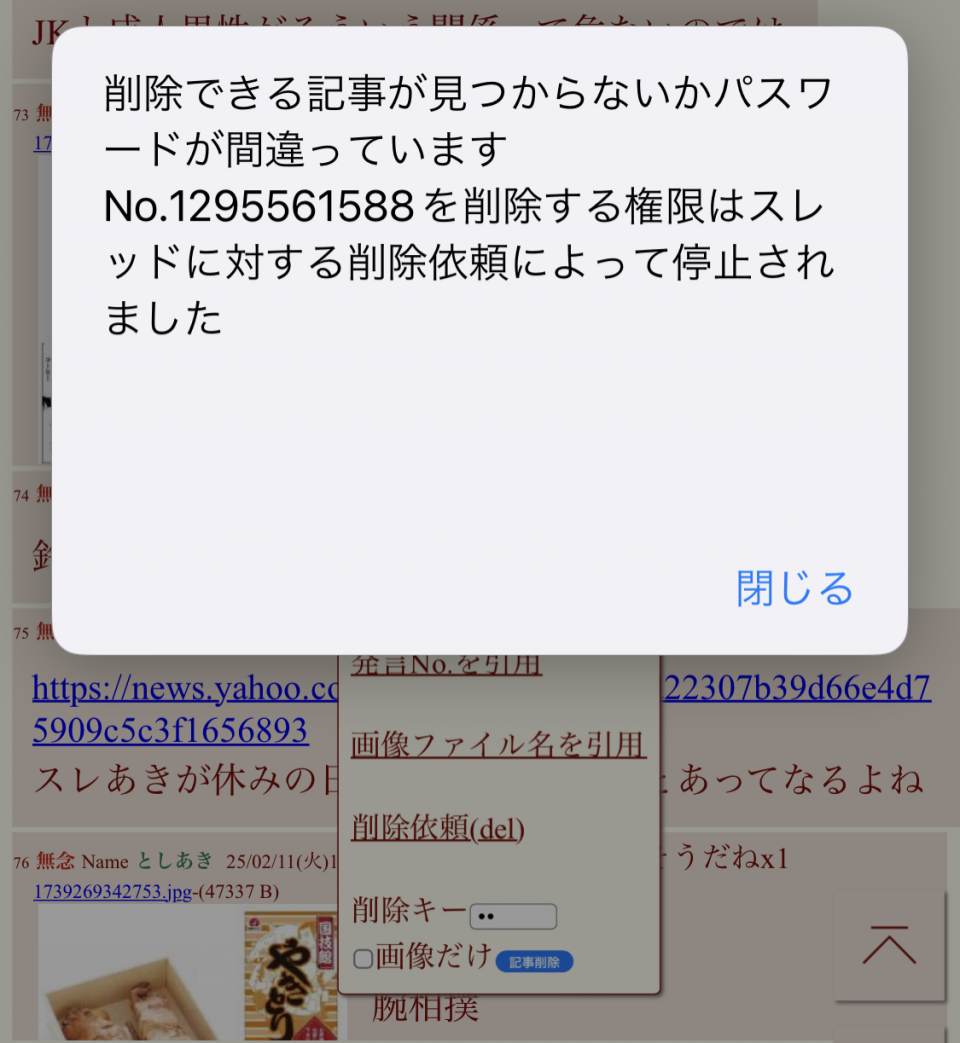Tap 画像ファイル名を引用 link
The height and width of the screenshot is (1043, 960).
click(x=498, y=745)
